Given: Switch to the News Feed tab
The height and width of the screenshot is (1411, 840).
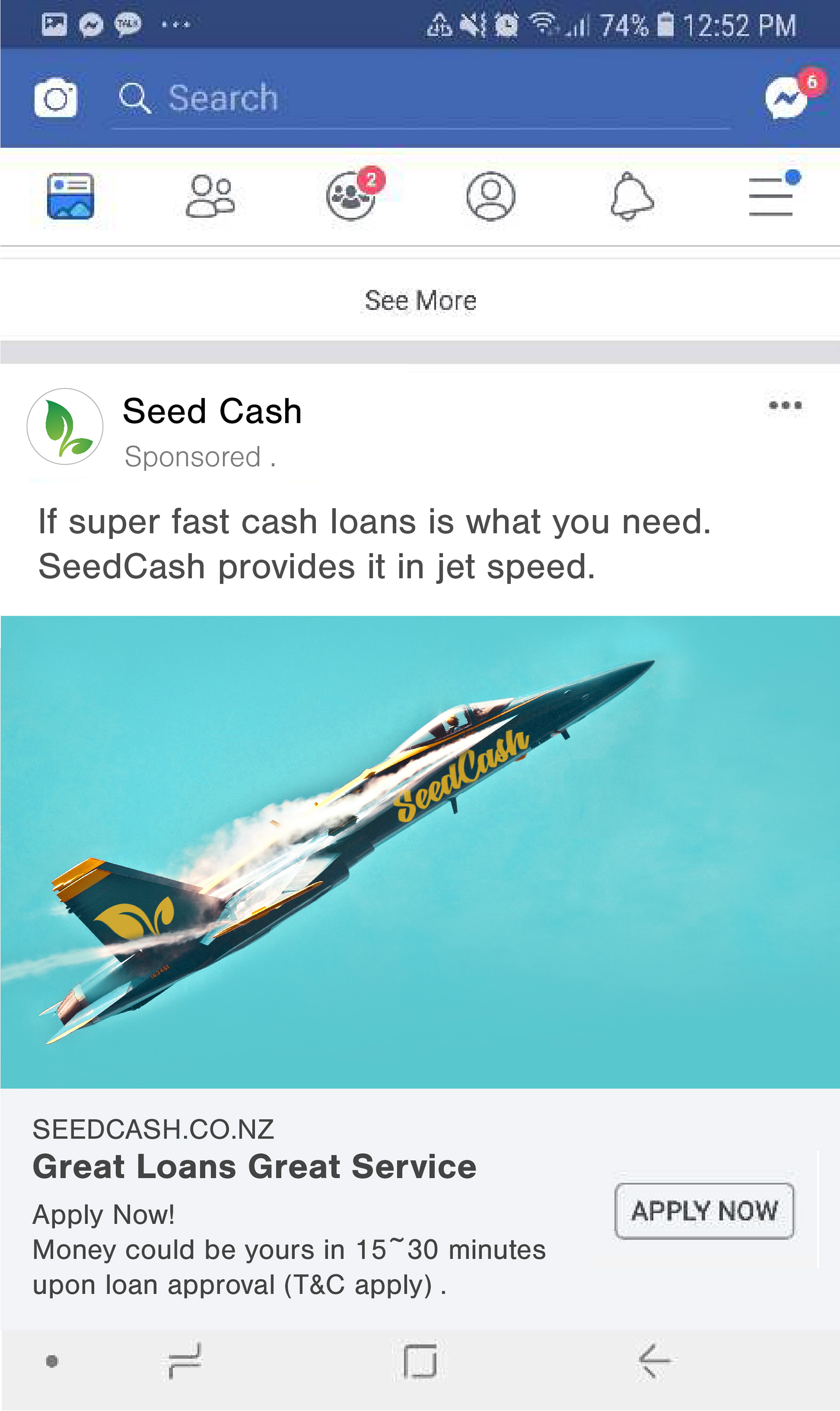Looking at the screenshot, I should tap(70, 196).
